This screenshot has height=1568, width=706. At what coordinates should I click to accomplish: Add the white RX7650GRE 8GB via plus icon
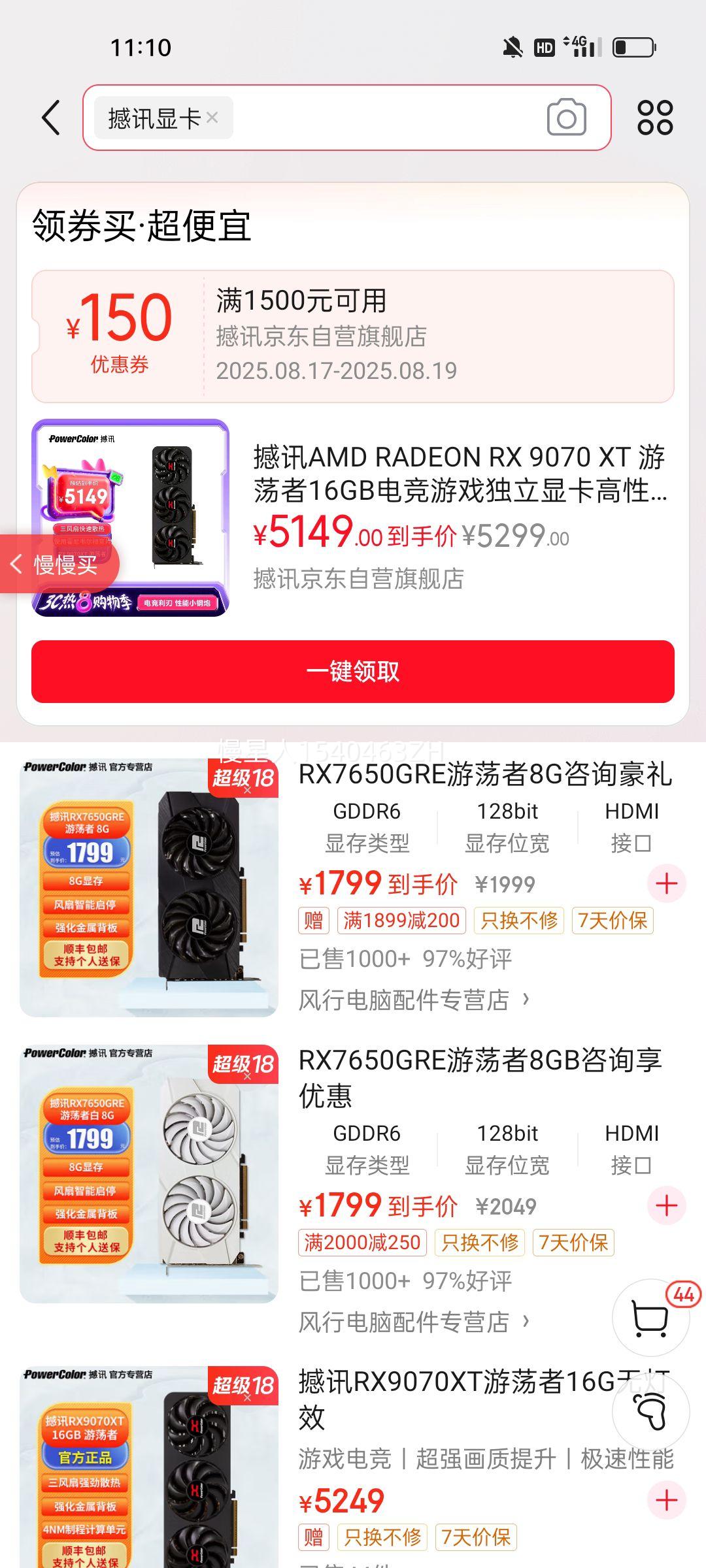666,1205
